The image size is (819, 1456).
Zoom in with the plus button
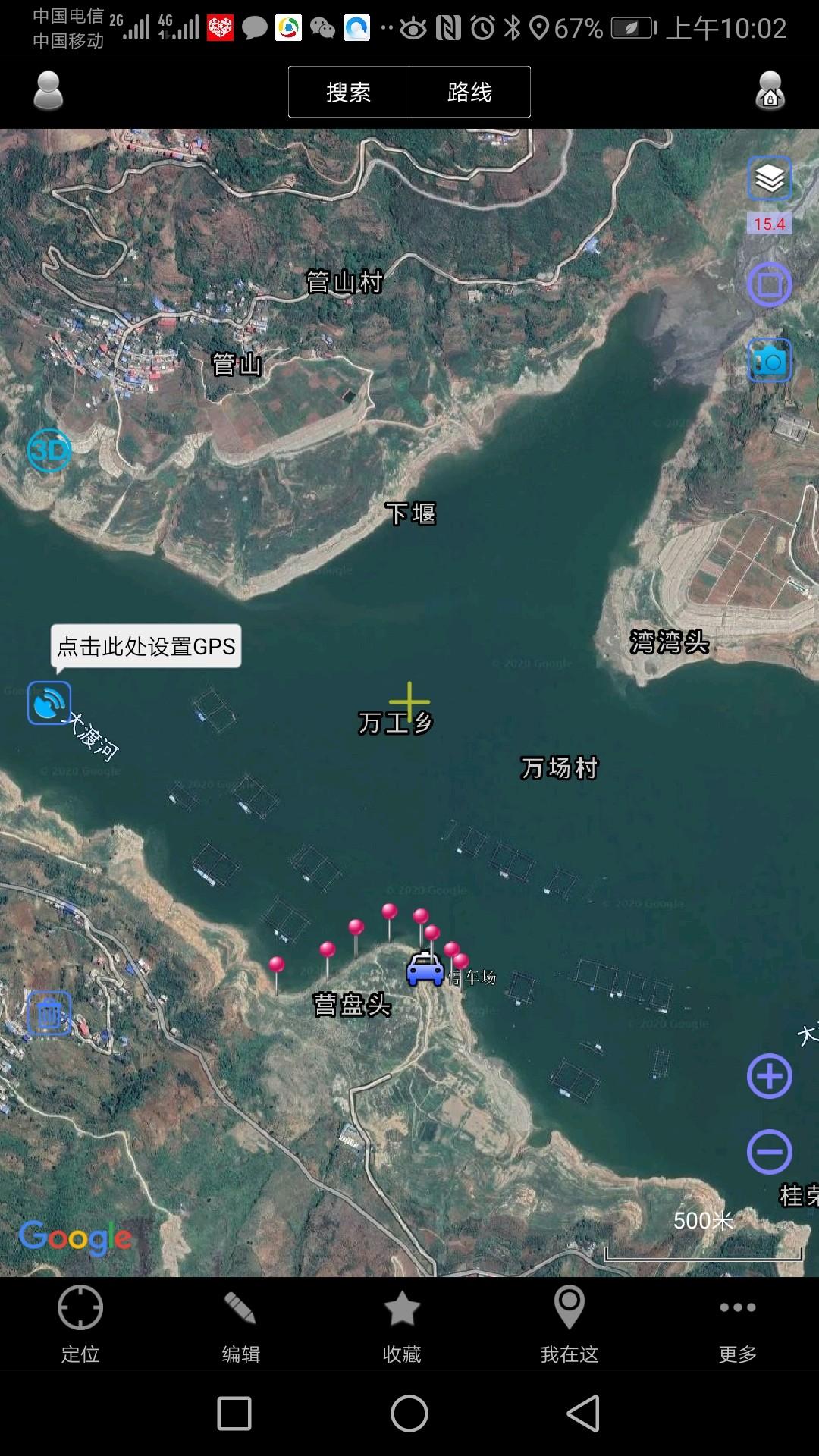[770, 1076]
